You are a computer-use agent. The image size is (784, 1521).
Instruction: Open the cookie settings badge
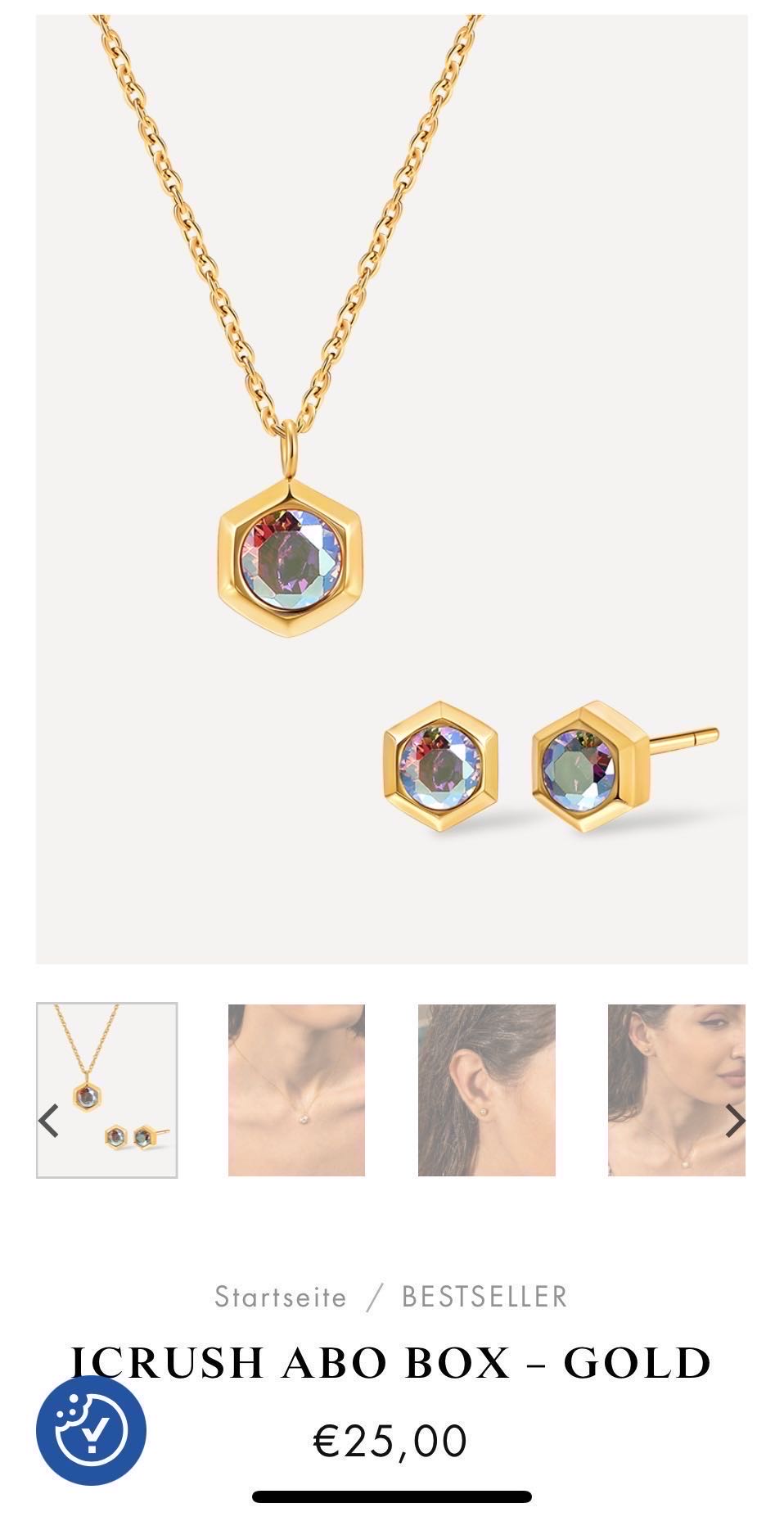pos(91,1430)
